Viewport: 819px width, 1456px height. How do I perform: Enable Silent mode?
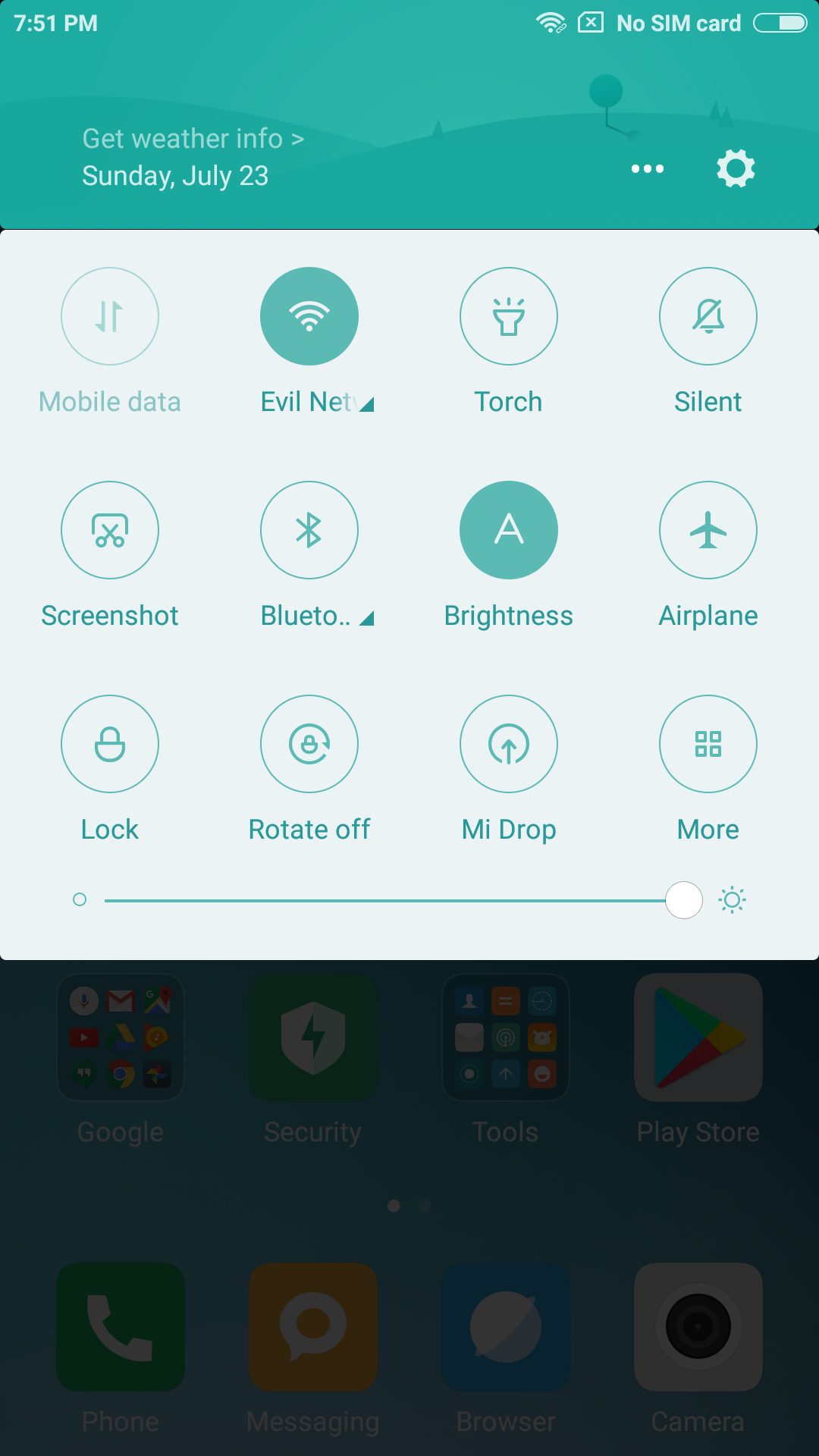[708, 316]
